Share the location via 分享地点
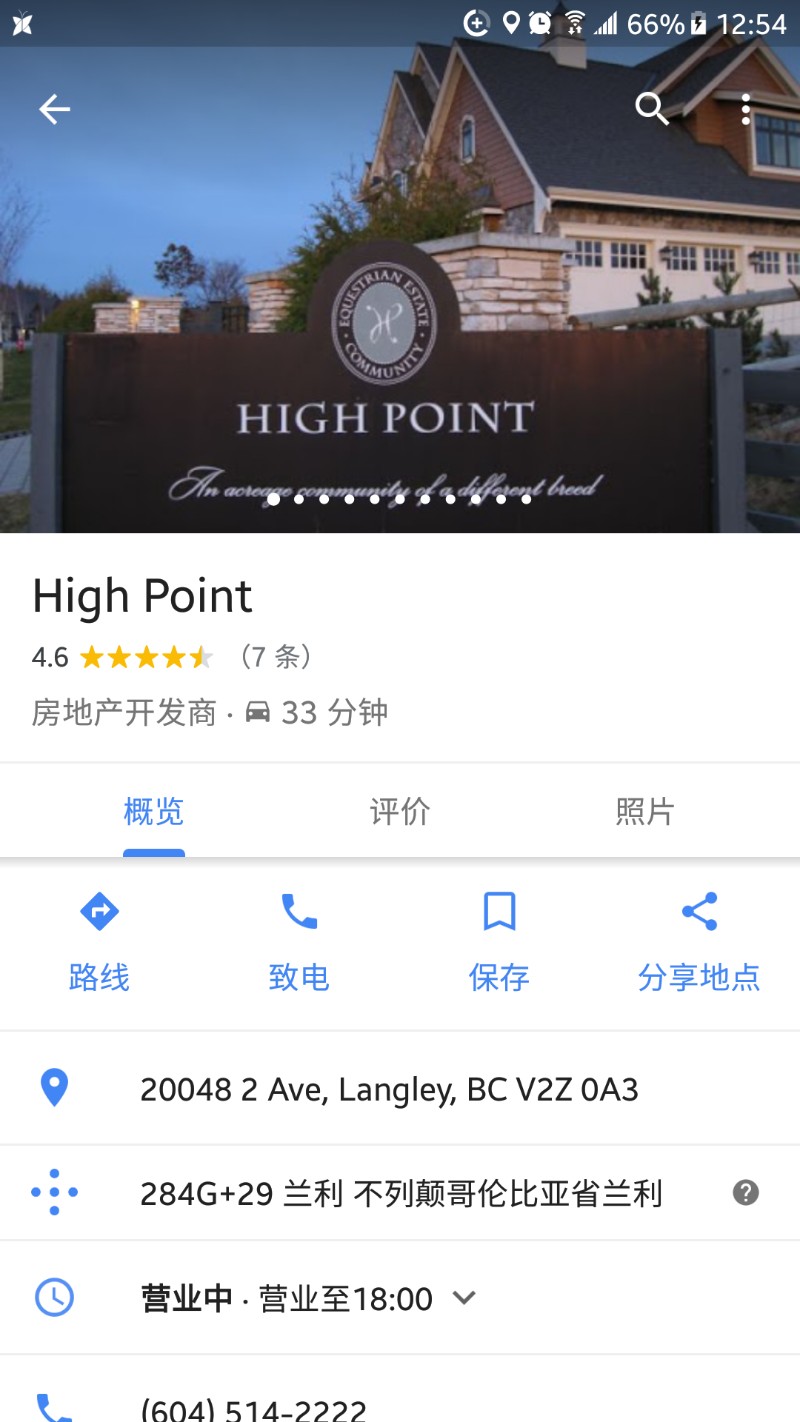The width and height of the screenshot is (800, 1422). coord(699,942)
